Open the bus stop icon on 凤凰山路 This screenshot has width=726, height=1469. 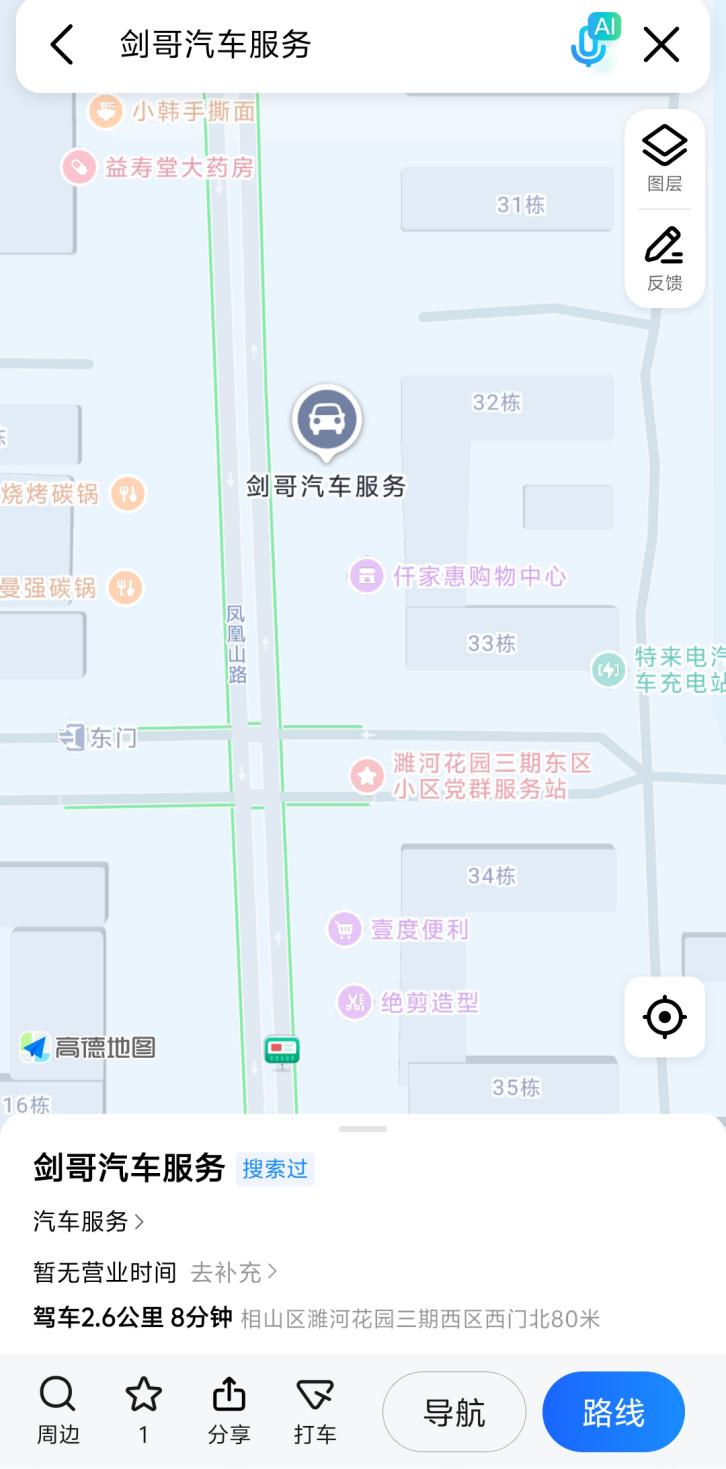283,1051
